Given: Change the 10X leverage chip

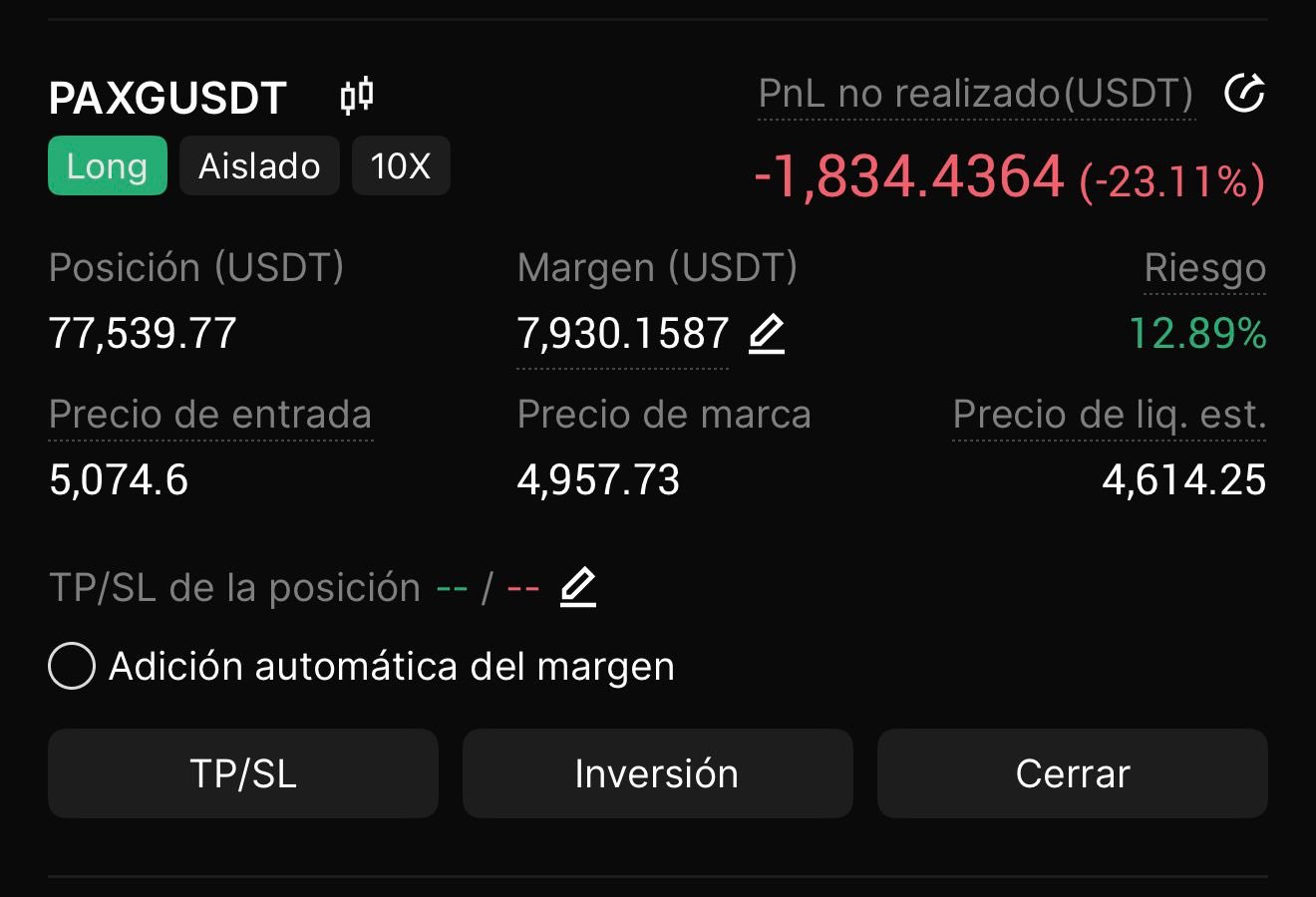Looking at the screenshot, I should 401,165.
